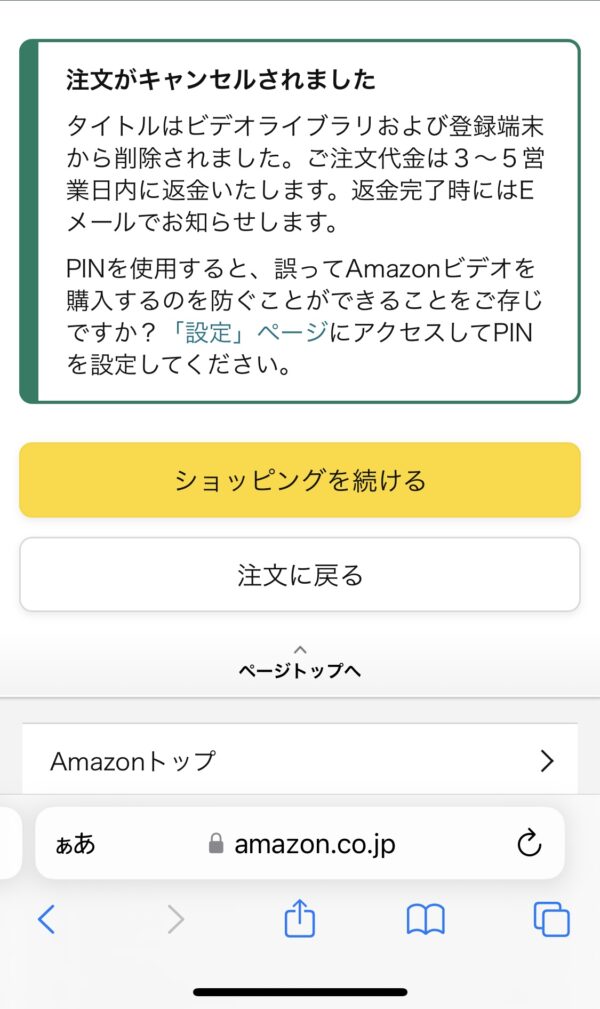Open the「設定」ページ link

248,332
